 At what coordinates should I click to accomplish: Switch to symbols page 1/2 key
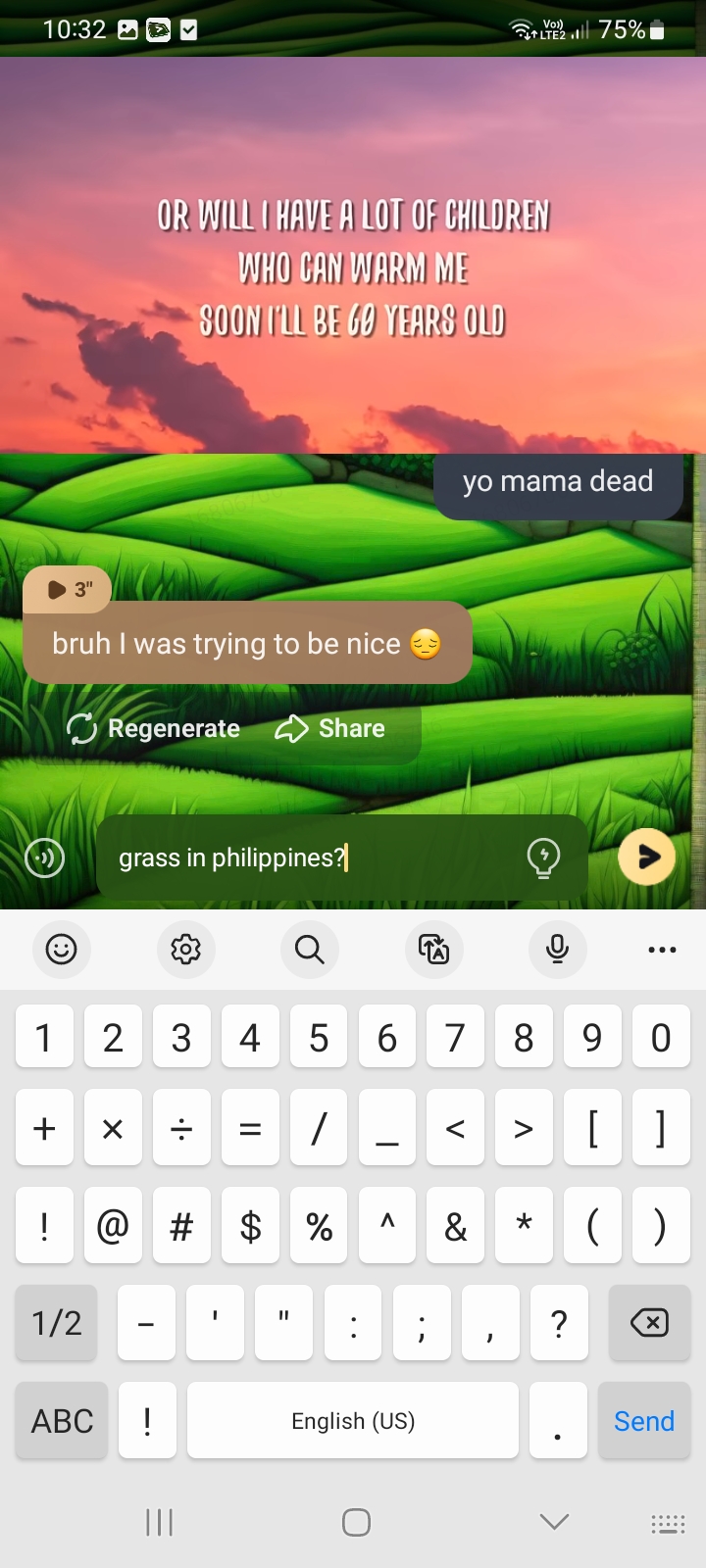tap(57, 1323)
